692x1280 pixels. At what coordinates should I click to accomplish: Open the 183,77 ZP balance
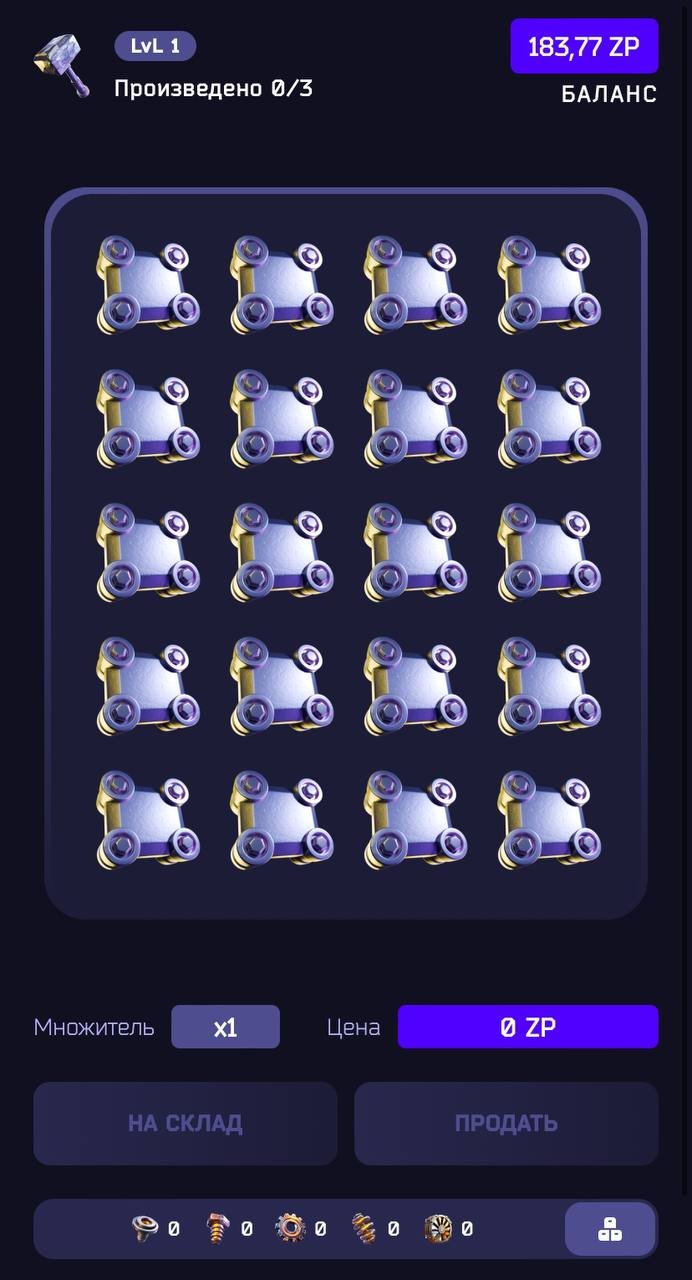point(584,46)
